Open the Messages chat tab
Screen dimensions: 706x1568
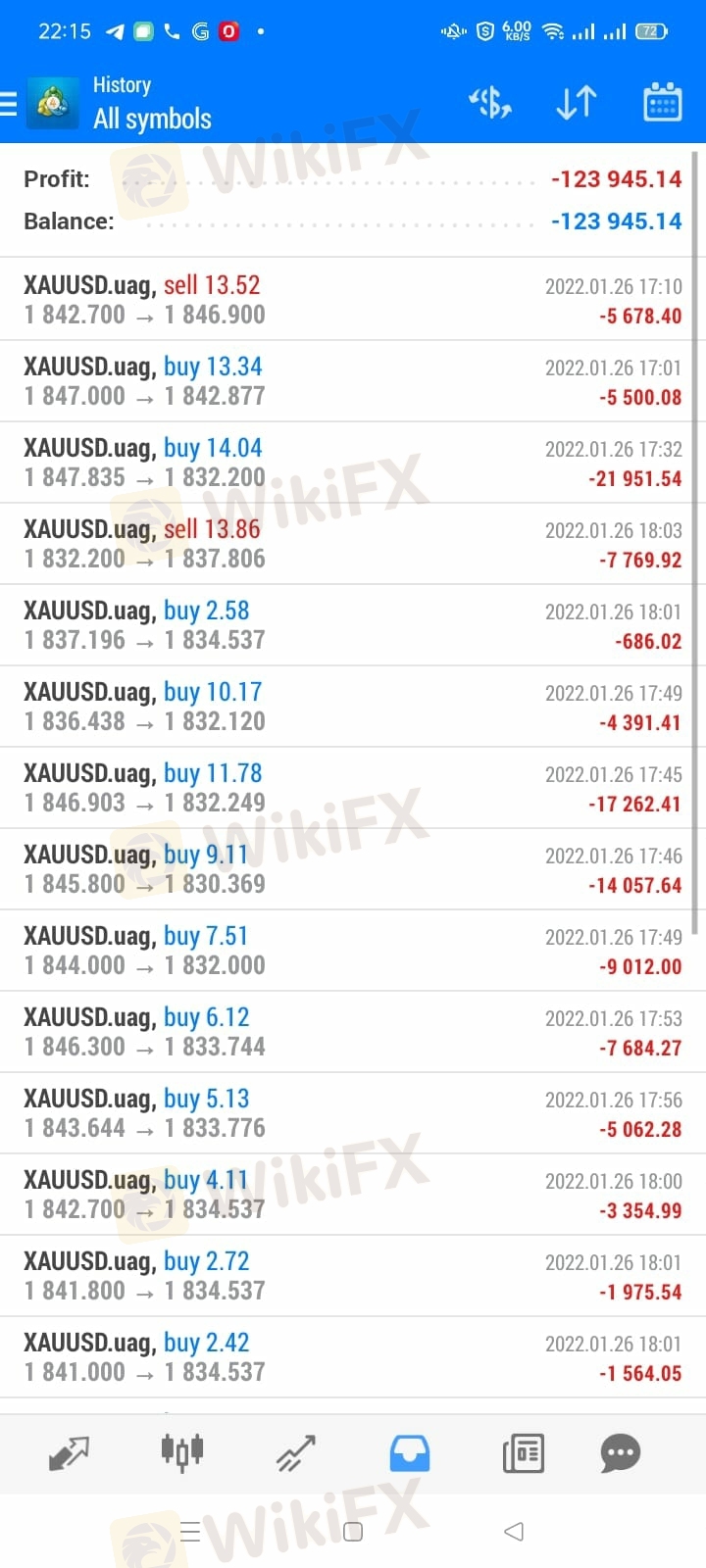(620, 1453)
